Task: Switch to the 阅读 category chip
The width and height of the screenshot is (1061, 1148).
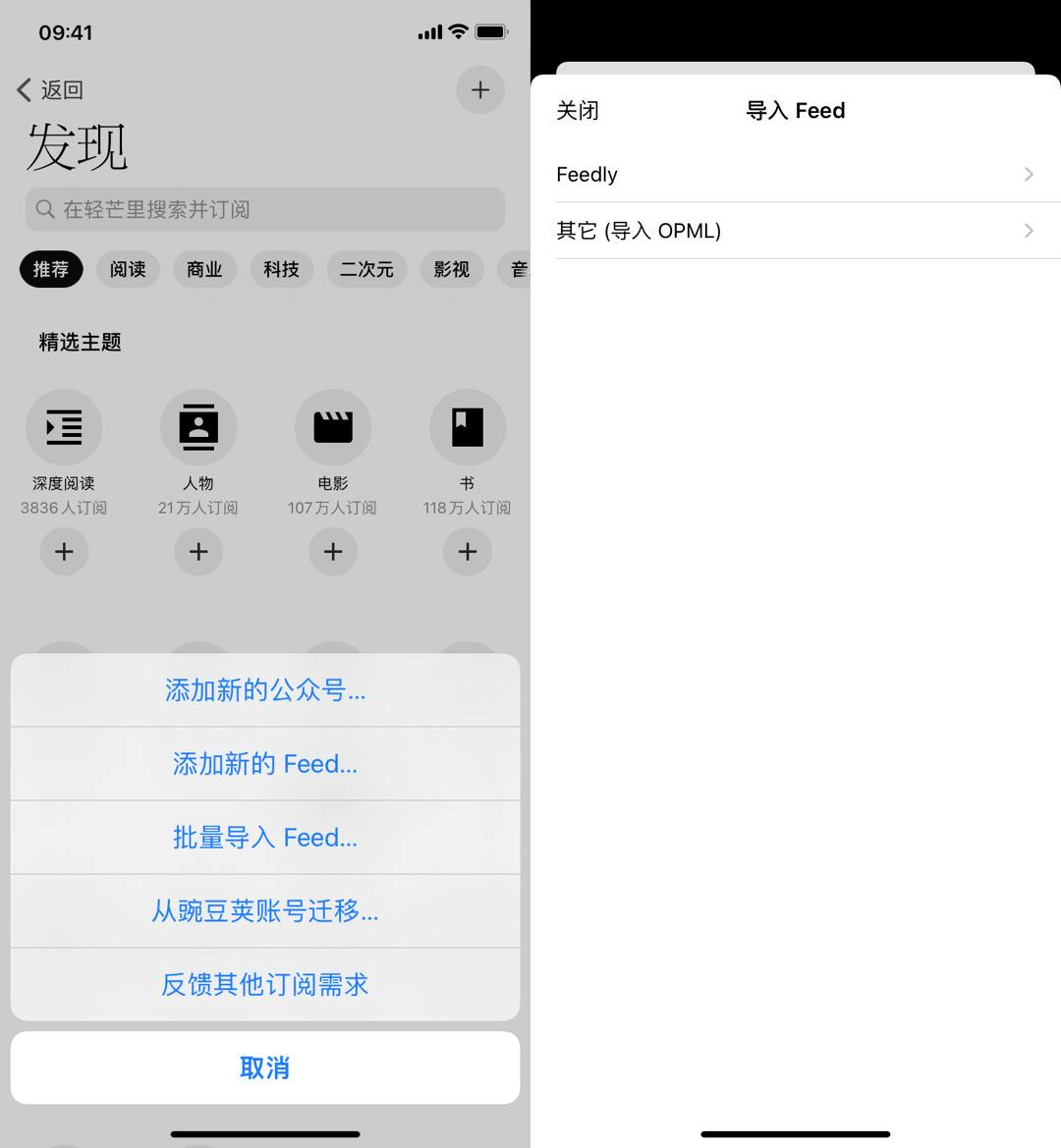Action: [x=128, y=269]
